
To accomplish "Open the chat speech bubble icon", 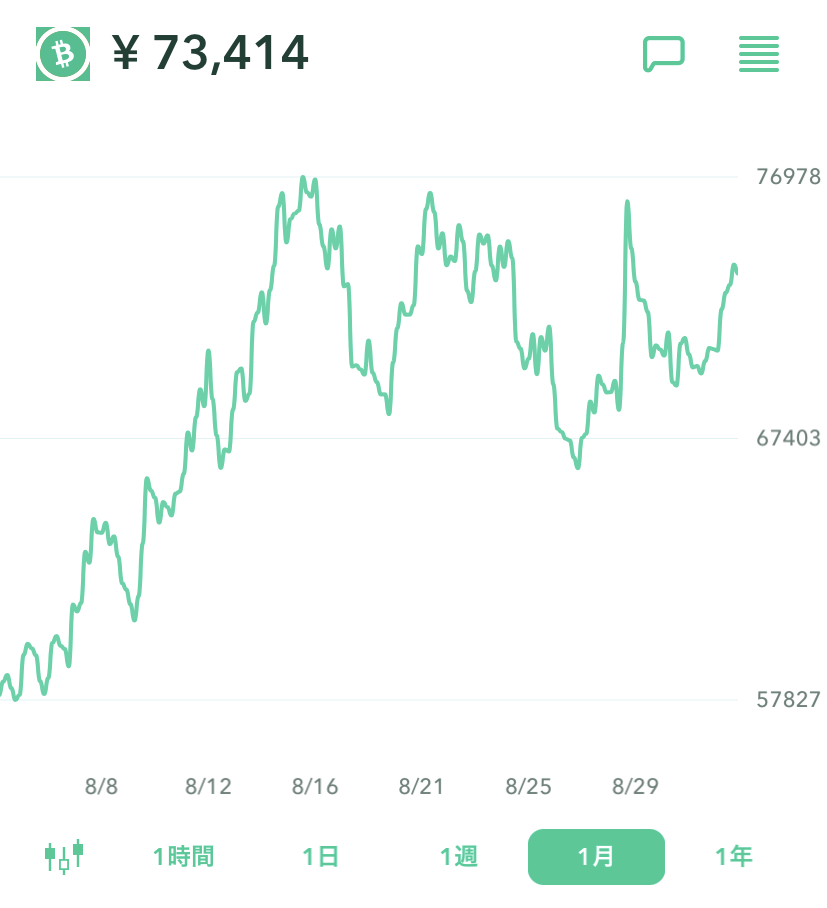I will pos(663,54).
